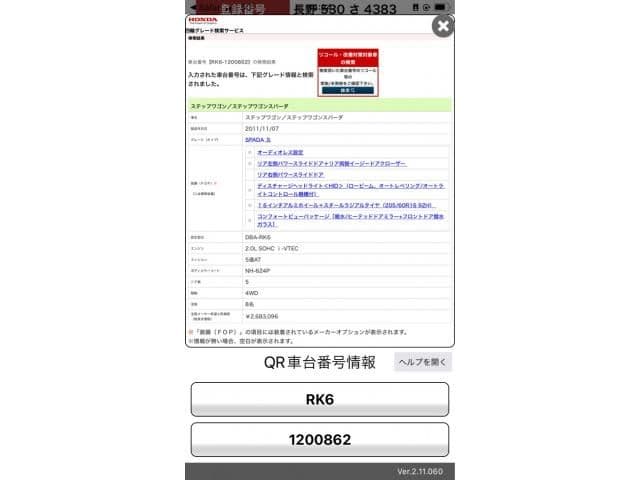This screenshot has height=480, width=640.
Task: Select the RK6 model code button
Action: [x=319, y=398]
